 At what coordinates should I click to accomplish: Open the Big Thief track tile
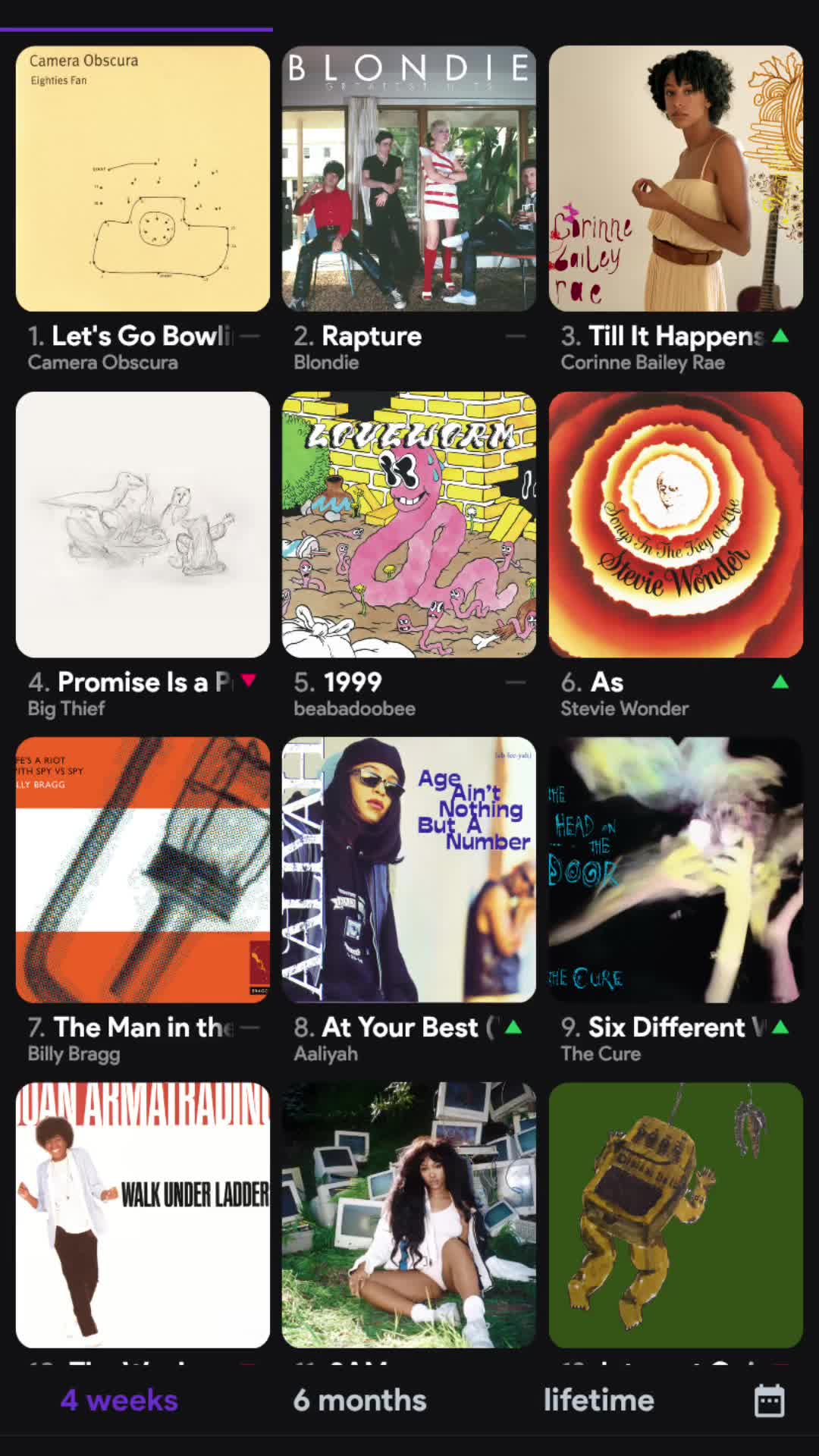[x=143, y=525]
